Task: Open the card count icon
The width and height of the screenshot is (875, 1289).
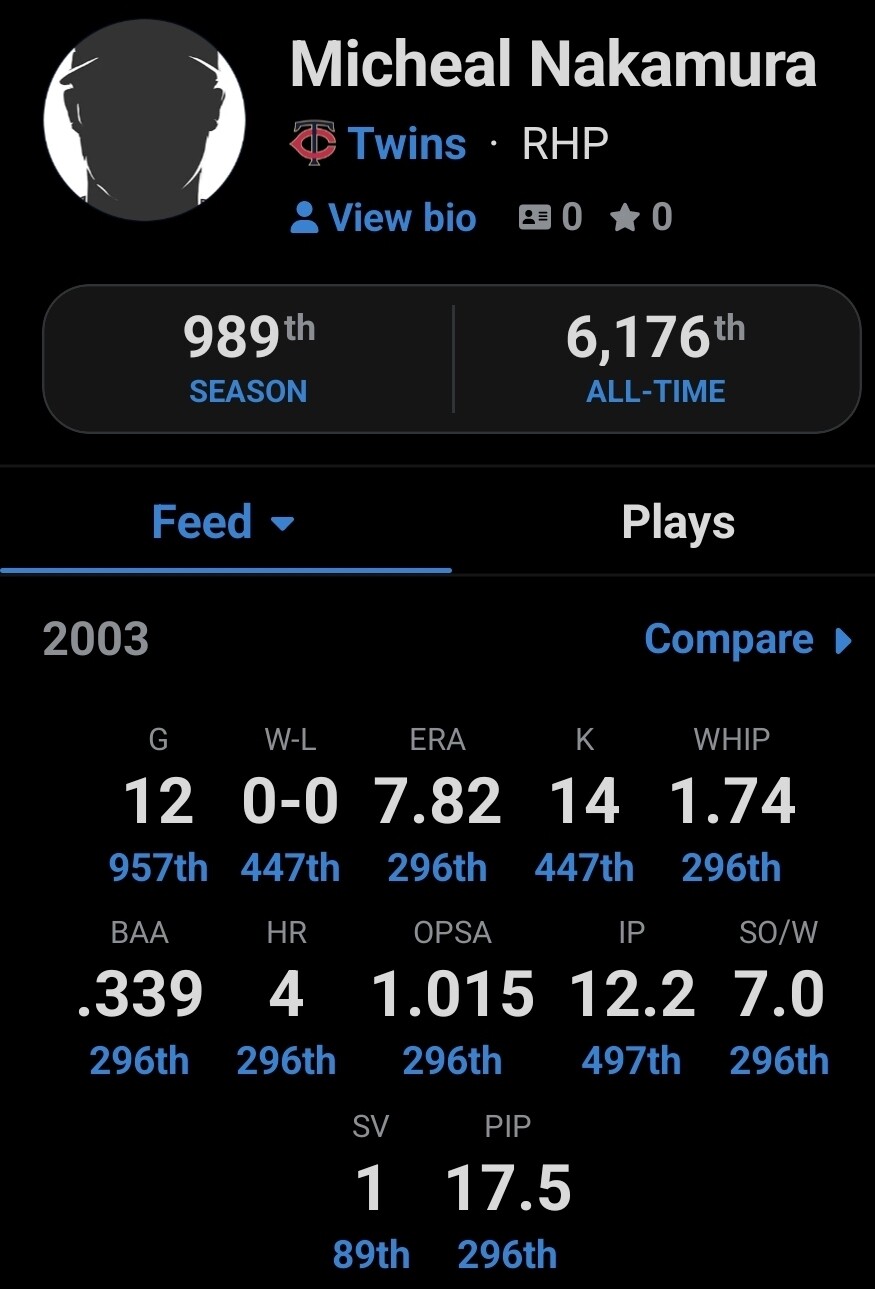Action: click(550, 217)
